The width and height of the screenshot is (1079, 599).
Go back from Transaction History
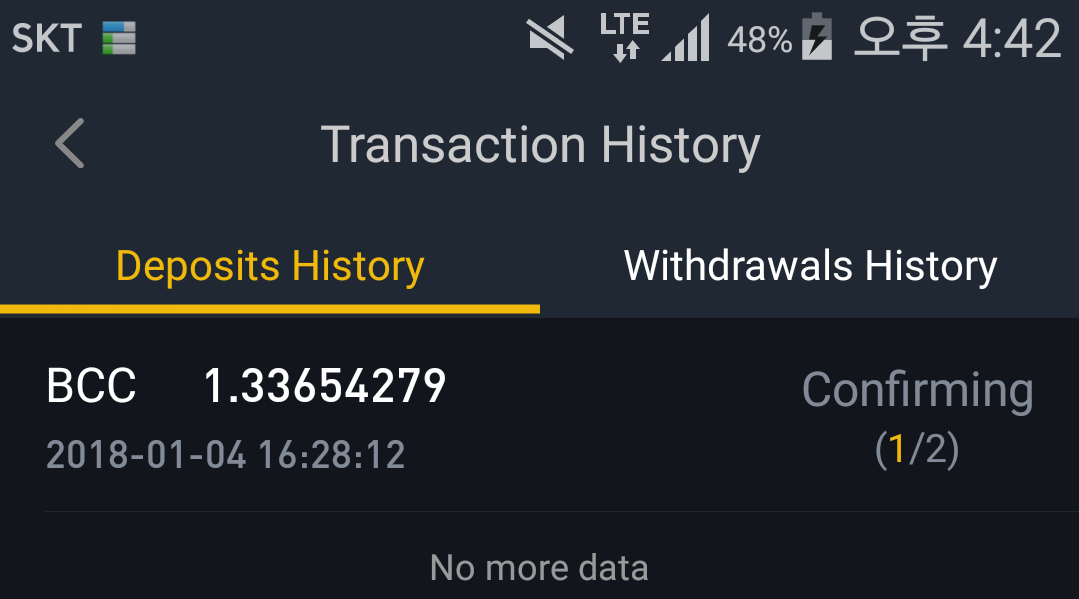tap(69, 144)
